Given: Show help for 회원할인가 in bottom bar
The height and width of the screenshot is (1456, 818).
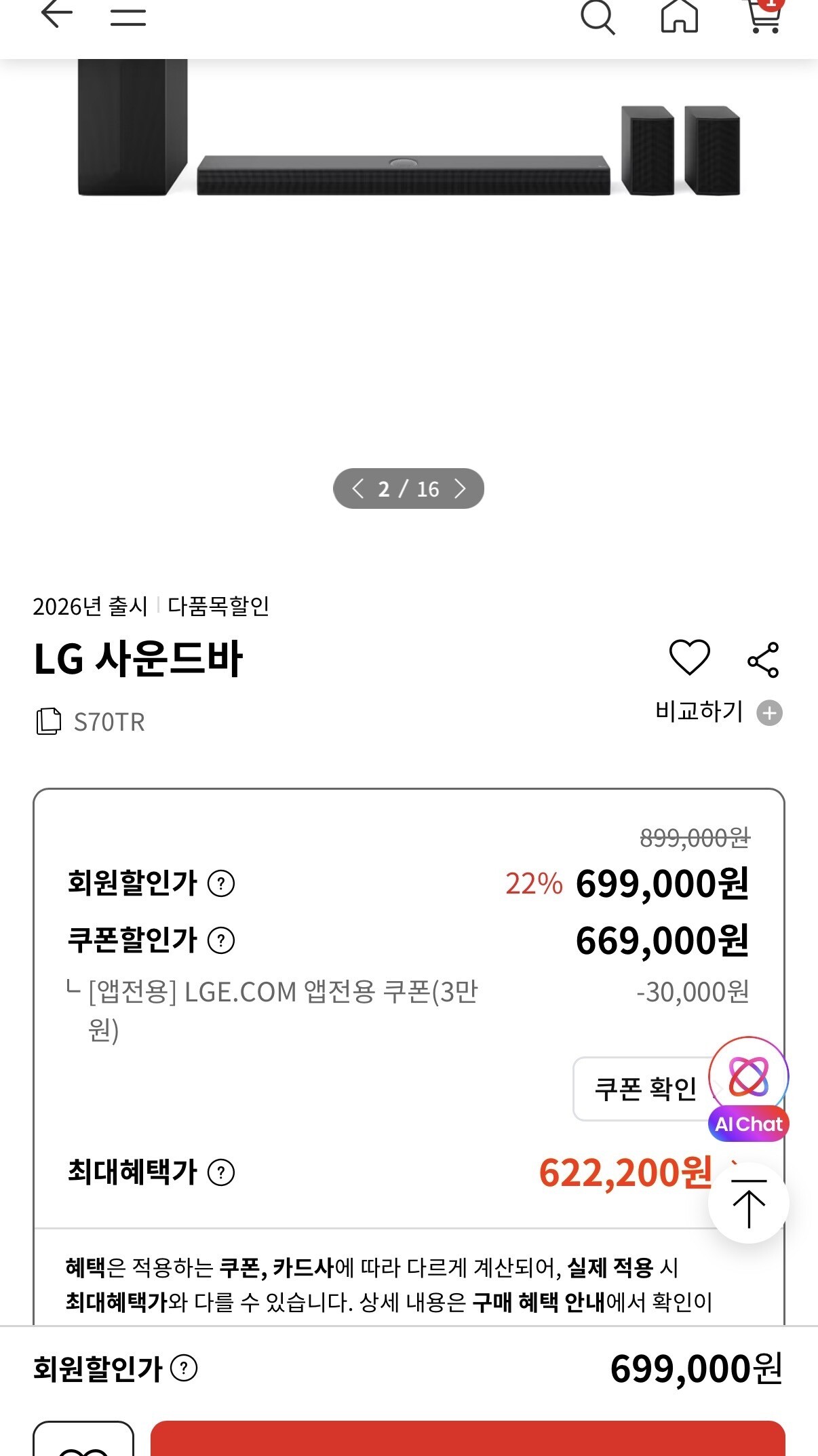Looking at the screenshot, I should (x=184, y=1368).
